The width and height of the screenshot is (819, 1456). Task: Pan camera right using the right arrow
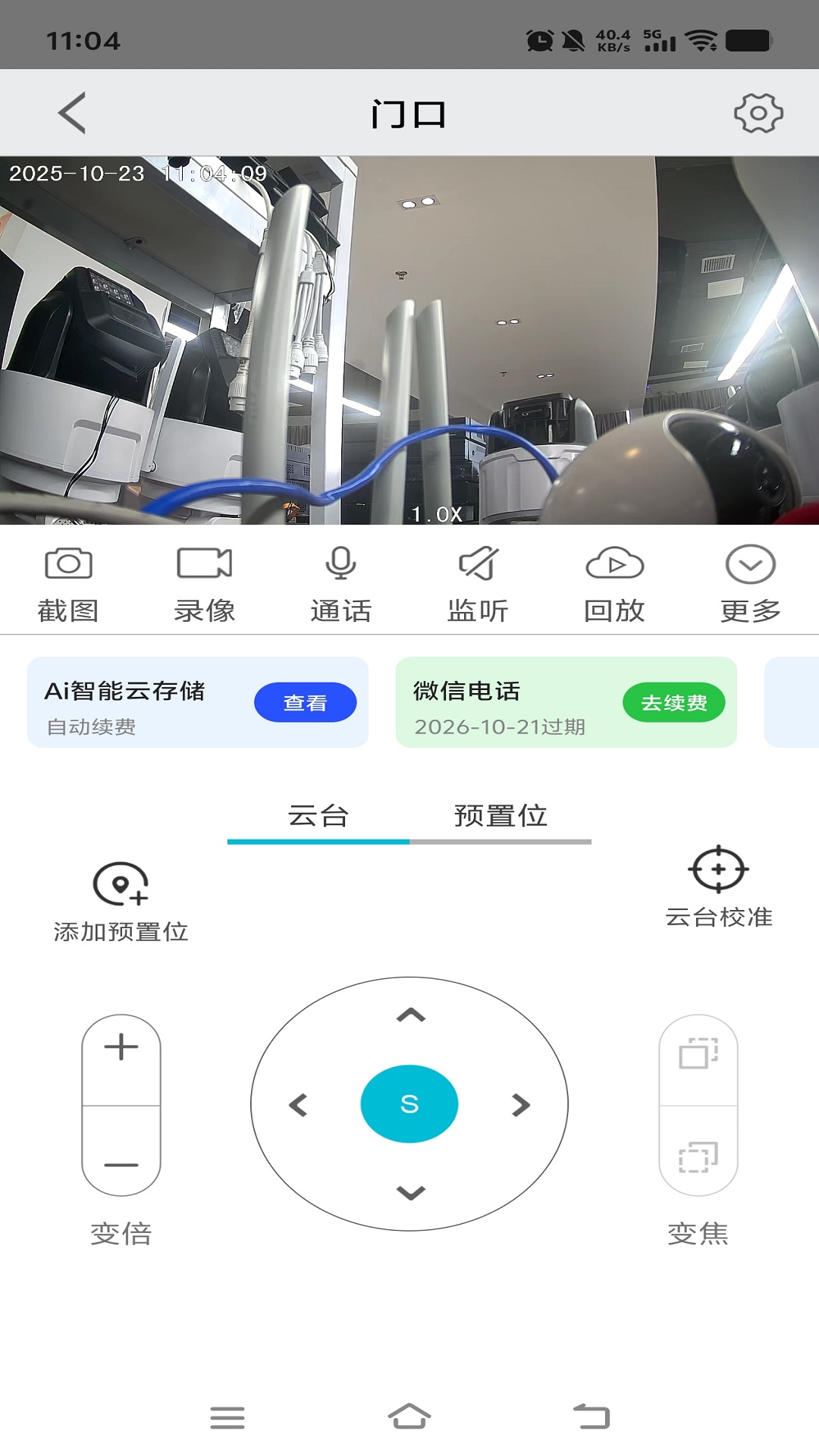(519, 1103)
